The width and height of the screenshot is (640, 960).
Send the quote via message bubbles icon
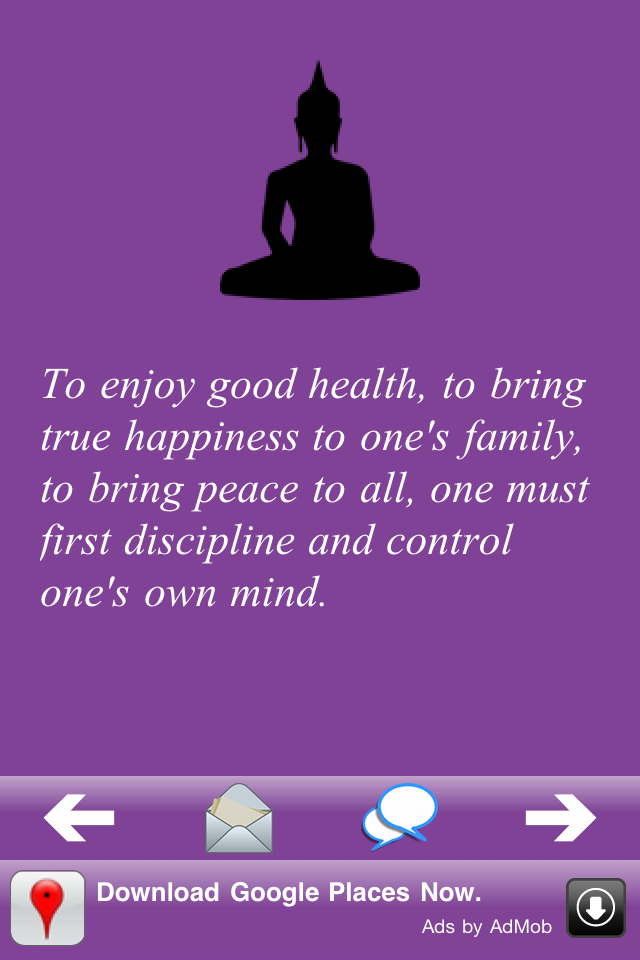(x=400, y=816)
